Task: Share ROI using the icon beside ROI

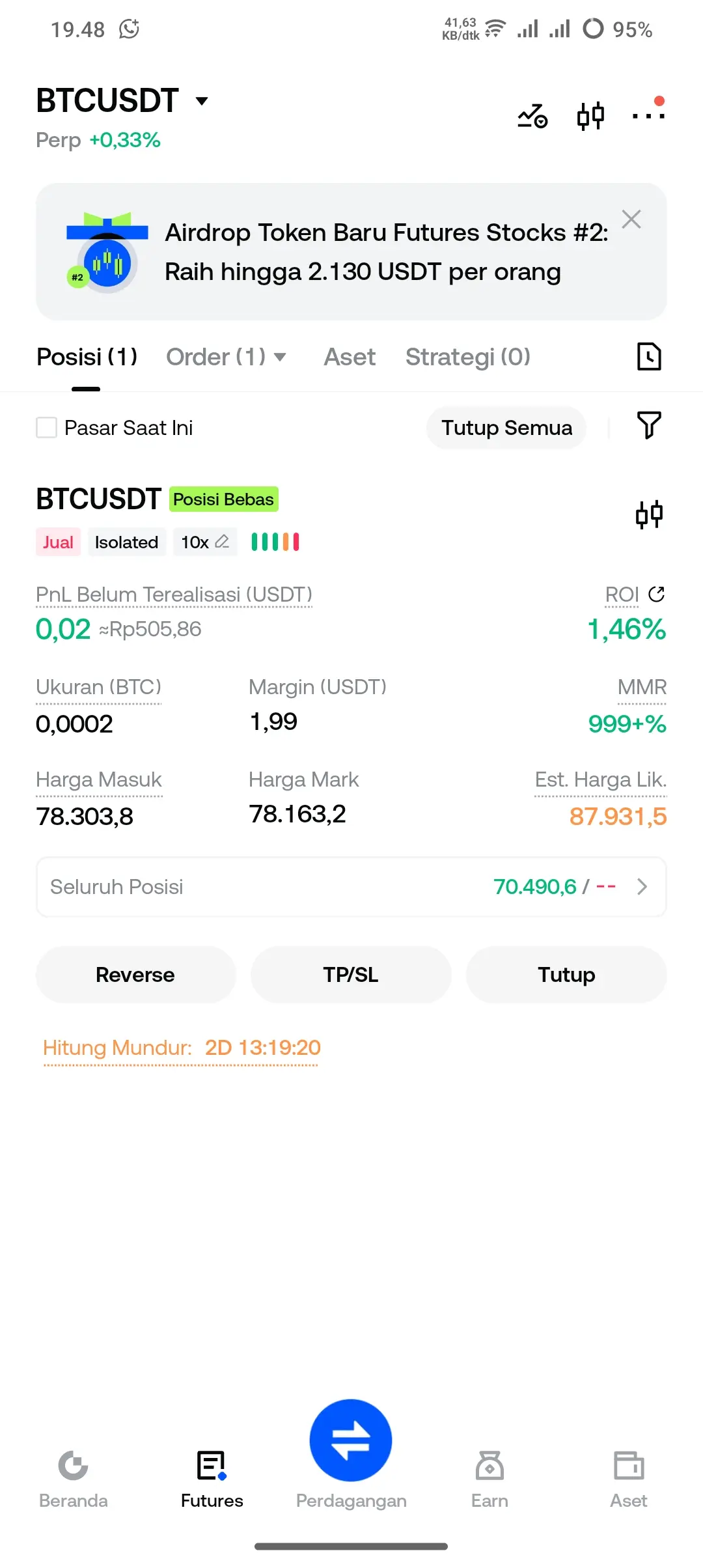Action: click(x=657, y=594)
